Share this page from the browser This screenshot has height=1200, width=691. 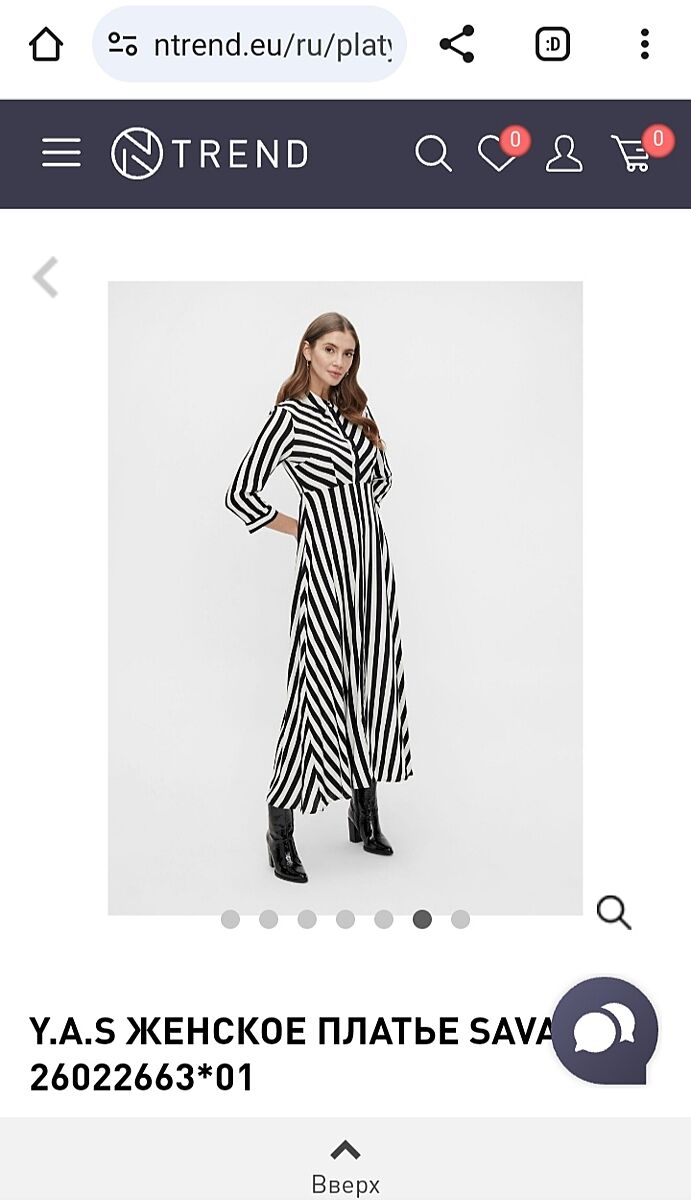point(457,45)
